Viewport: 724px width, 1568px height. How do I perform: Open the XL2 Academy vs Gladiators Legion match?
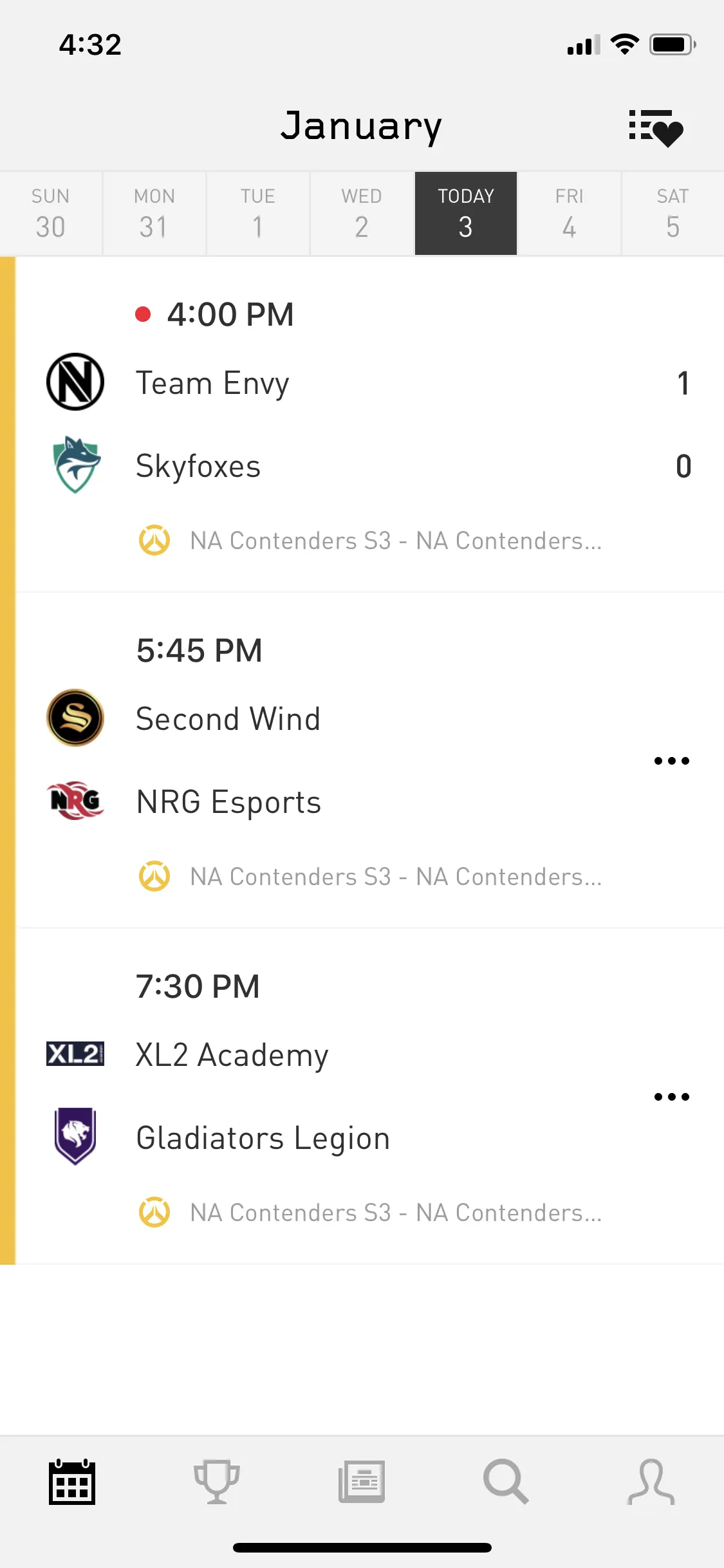[360, 1097]
